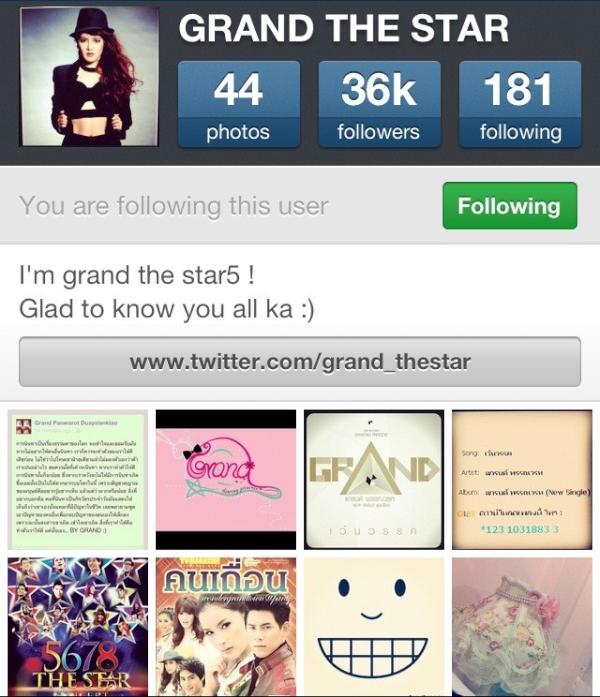600x697 pixels.
Task: Open the gold GRAND album cover photo
Action: tap(373, 479)
